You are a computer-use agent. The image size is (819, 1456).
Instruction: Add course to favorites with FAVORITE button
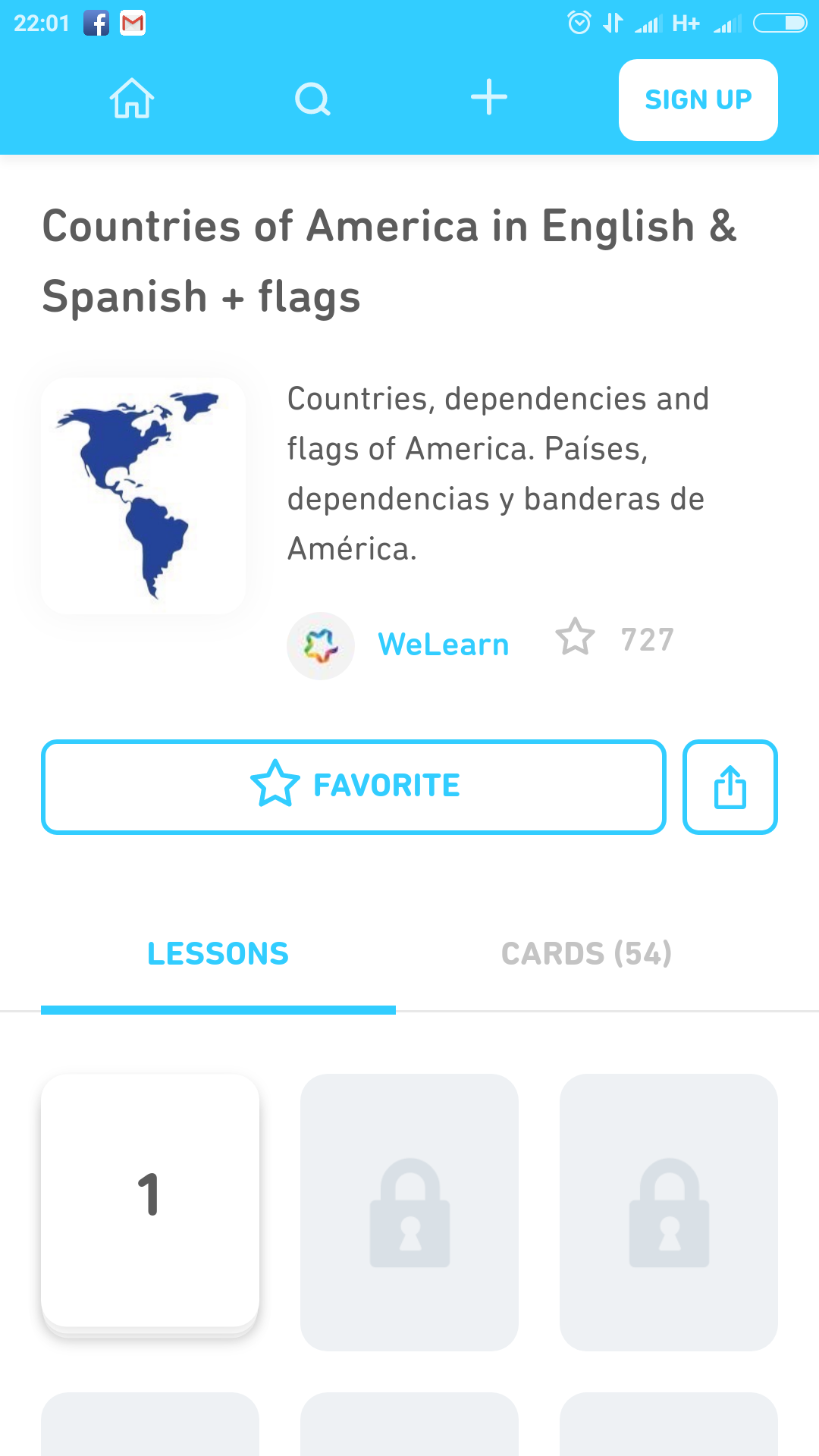point(354,787)
